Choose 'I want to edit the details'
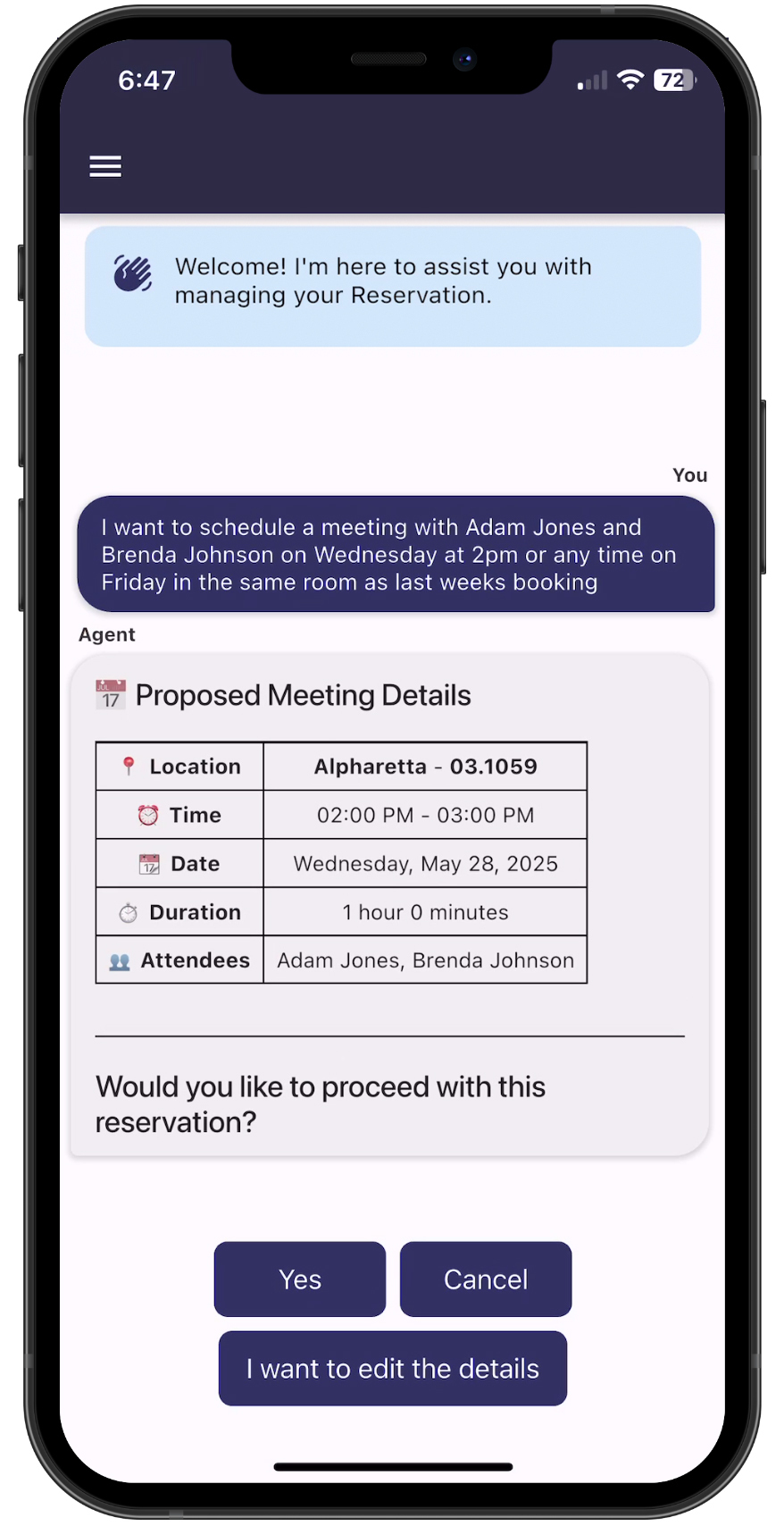The image size is (784, 1526). [393, 1369]
